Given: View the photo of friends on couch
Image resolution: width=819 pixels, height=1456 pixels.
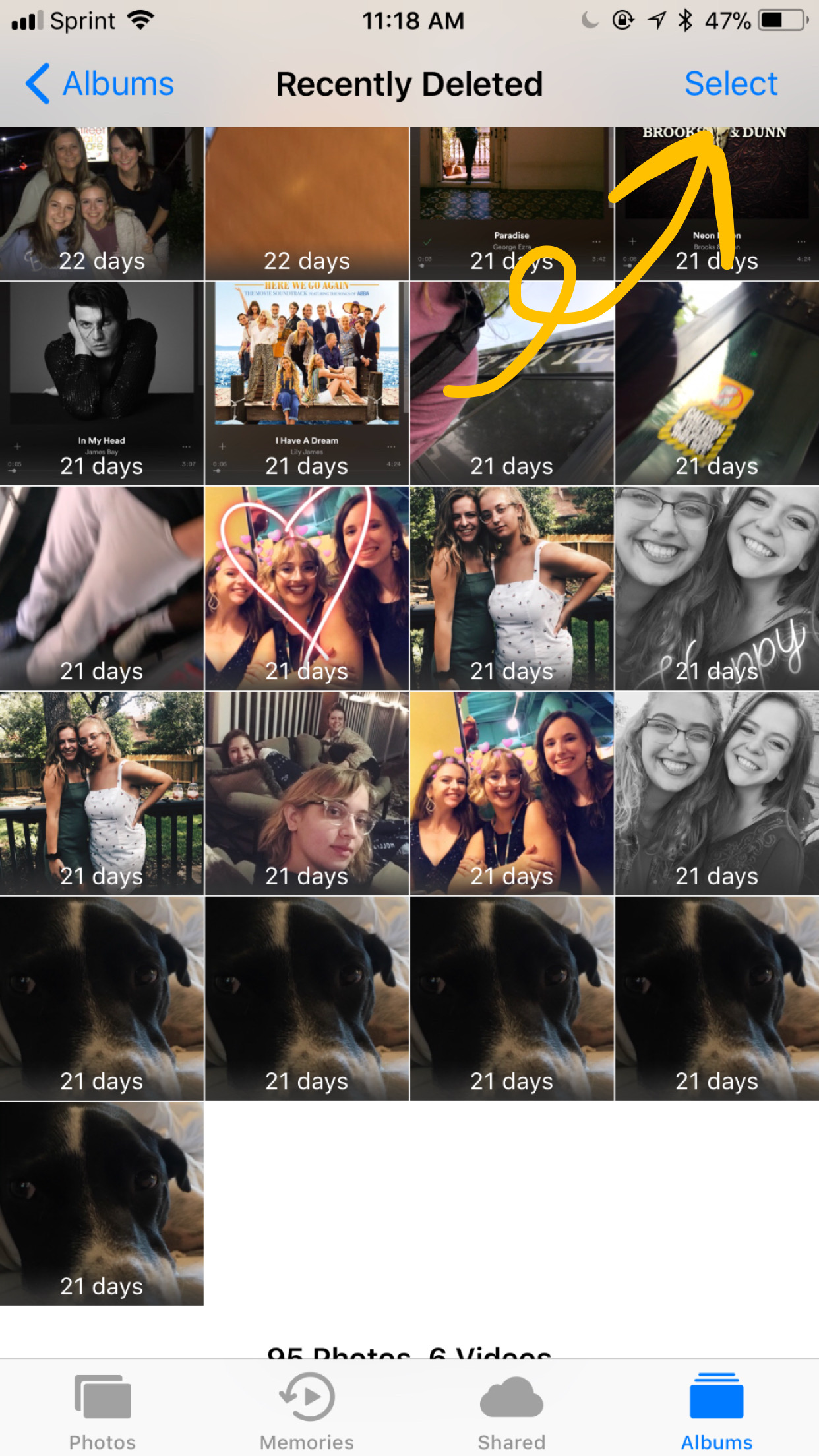Looking at the screenshot, I should 307,793.
